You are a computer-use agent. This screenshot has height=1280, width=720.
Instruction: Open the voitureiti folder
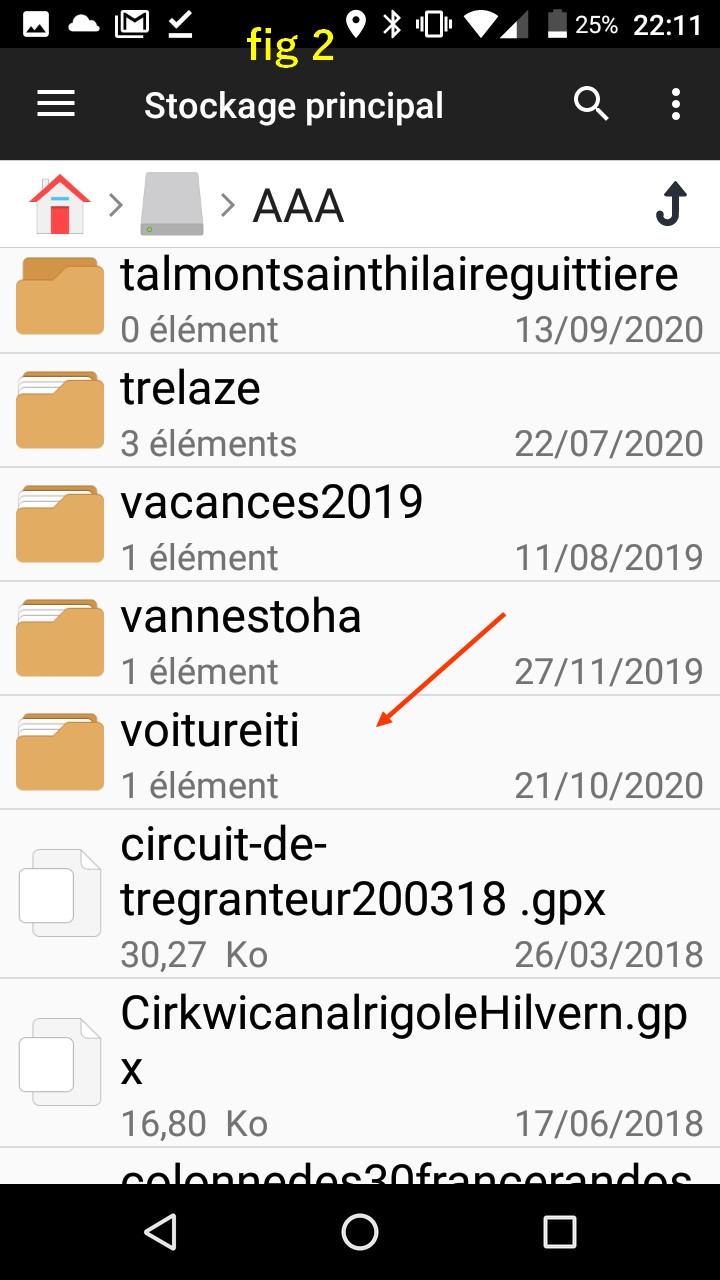coord(360,753)
